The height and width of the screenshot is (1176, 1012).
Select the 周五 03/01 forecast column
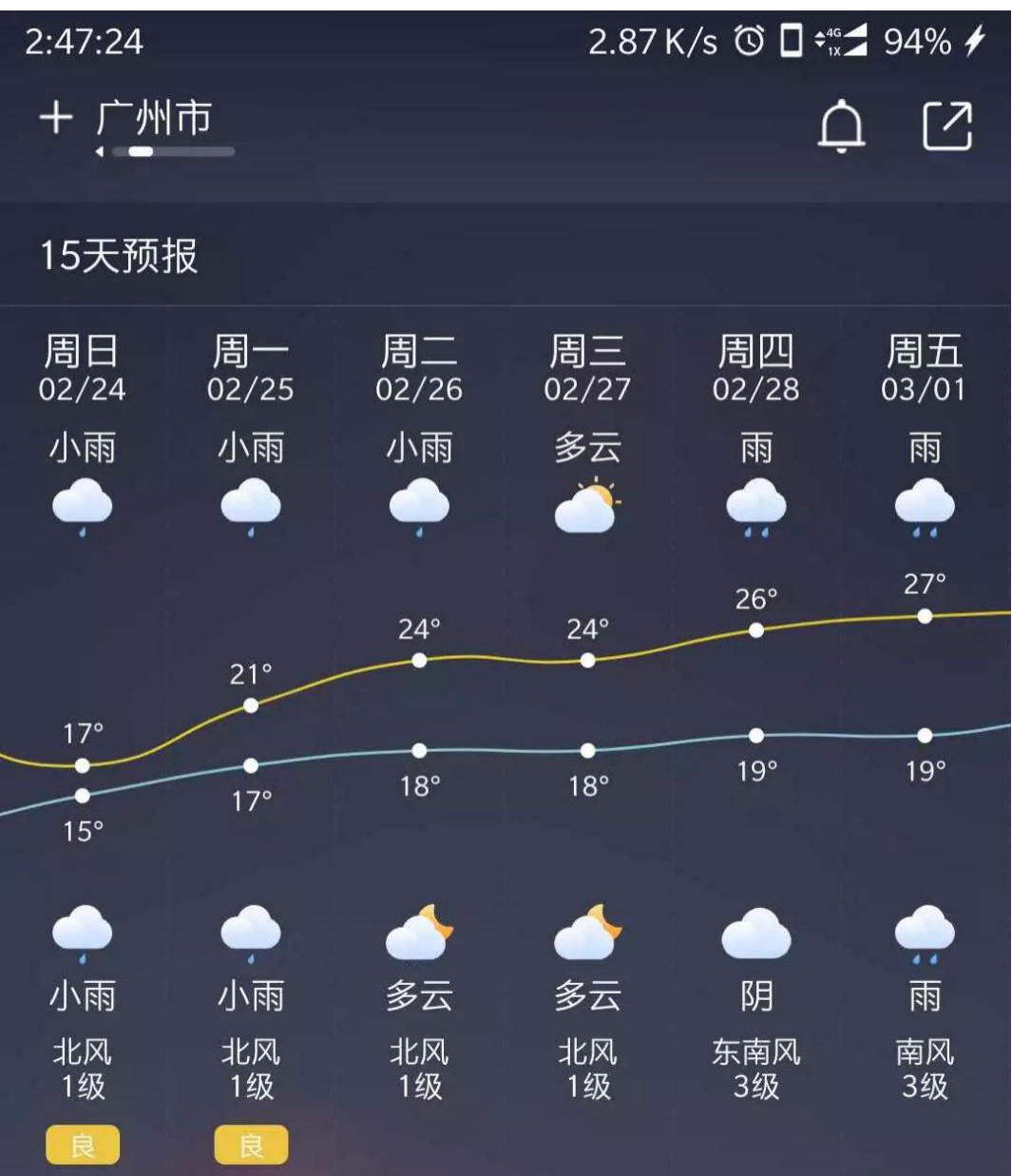coord(924,369)
